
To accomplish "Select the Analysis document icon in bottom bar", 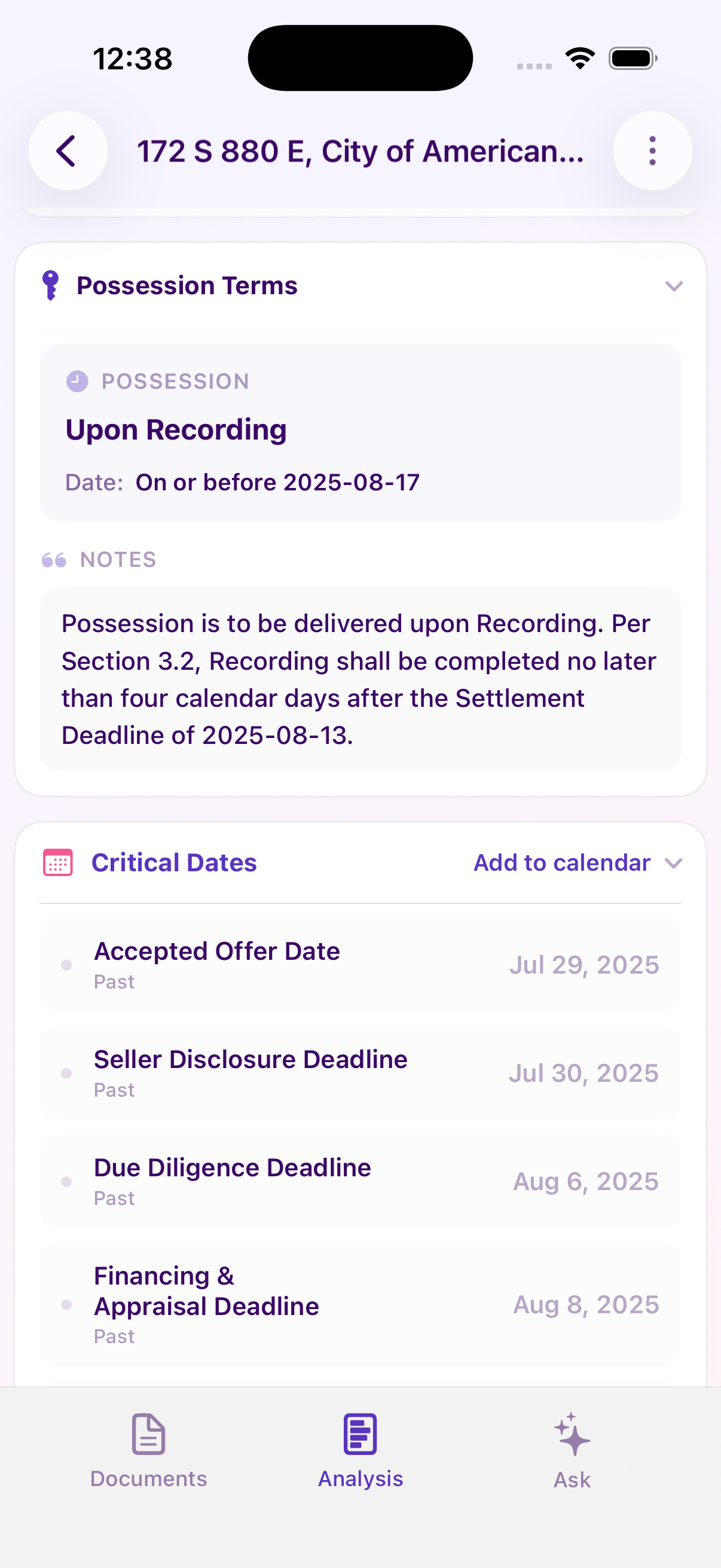I will tap(360, 1435).
